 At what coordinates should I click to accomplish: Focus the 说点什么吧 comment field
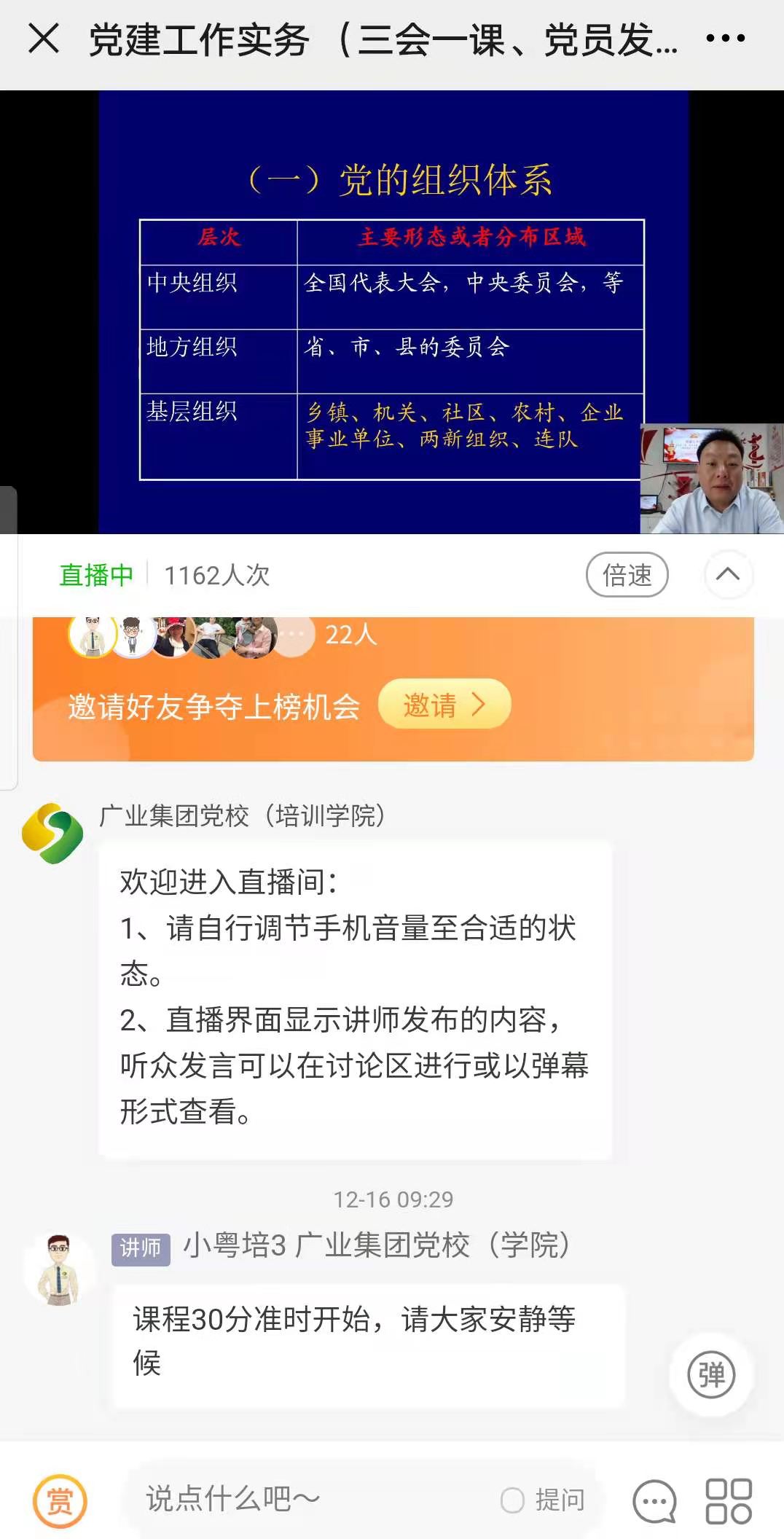click(306, 1500)
